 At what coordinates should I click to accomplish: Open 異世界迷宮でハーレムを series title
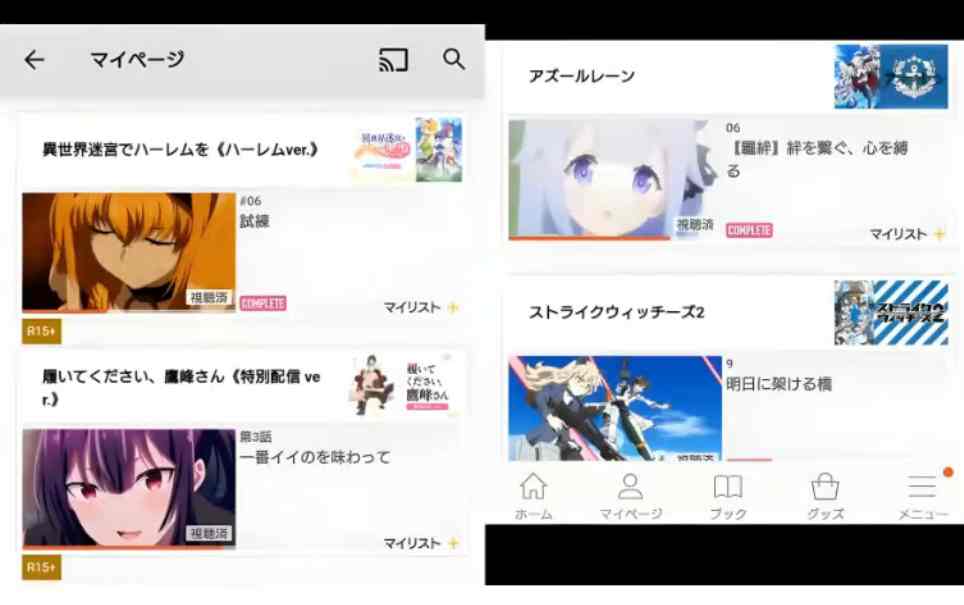tap(180, 150)
